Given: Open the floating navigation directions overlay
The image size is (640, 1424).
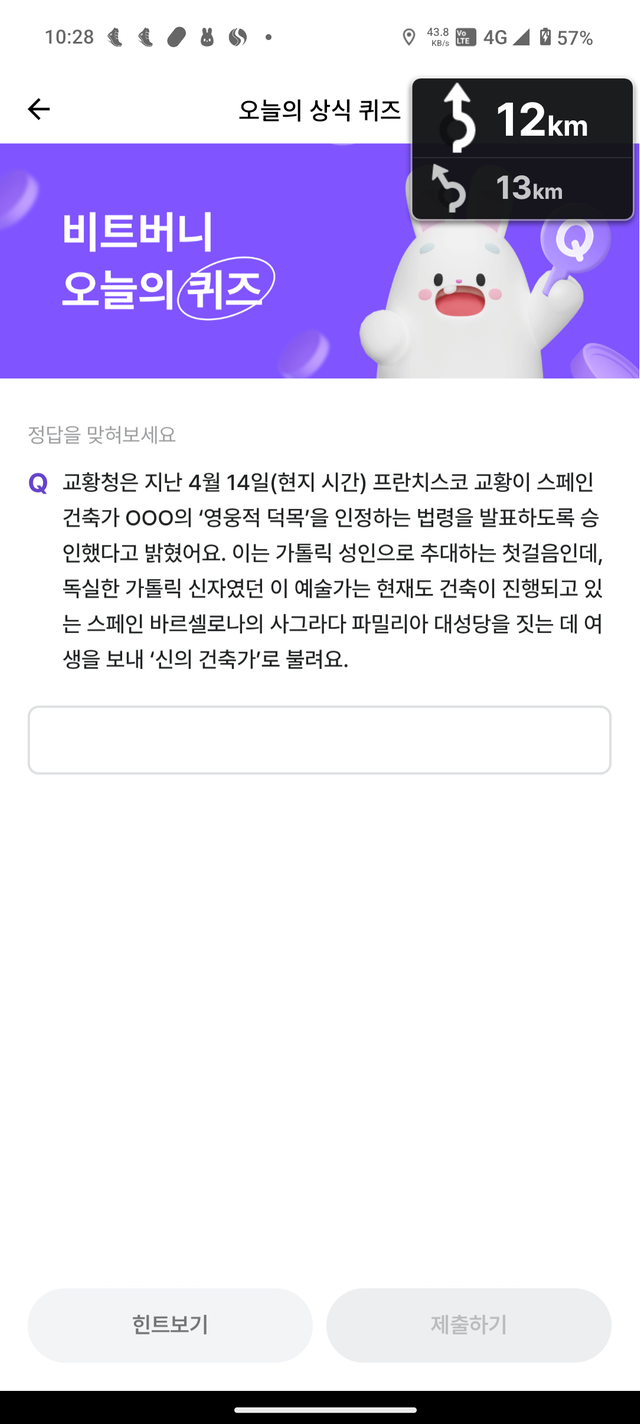Looking at the screenshot, I should point(522,149).
